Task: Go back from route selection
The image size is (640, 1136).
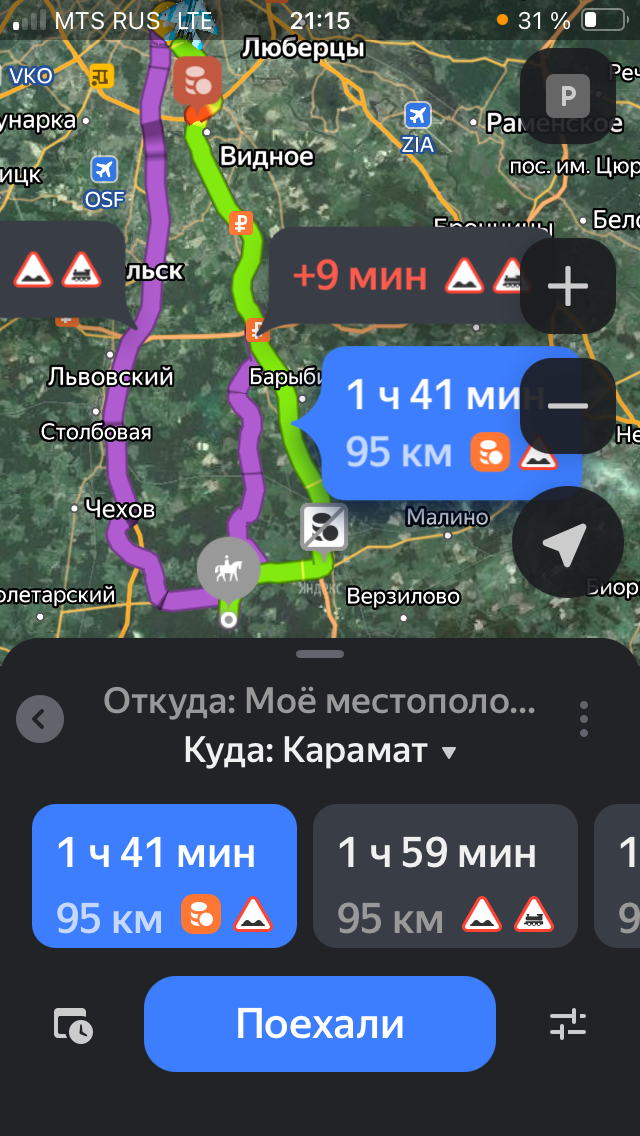Action: click(x=40, y=718)
